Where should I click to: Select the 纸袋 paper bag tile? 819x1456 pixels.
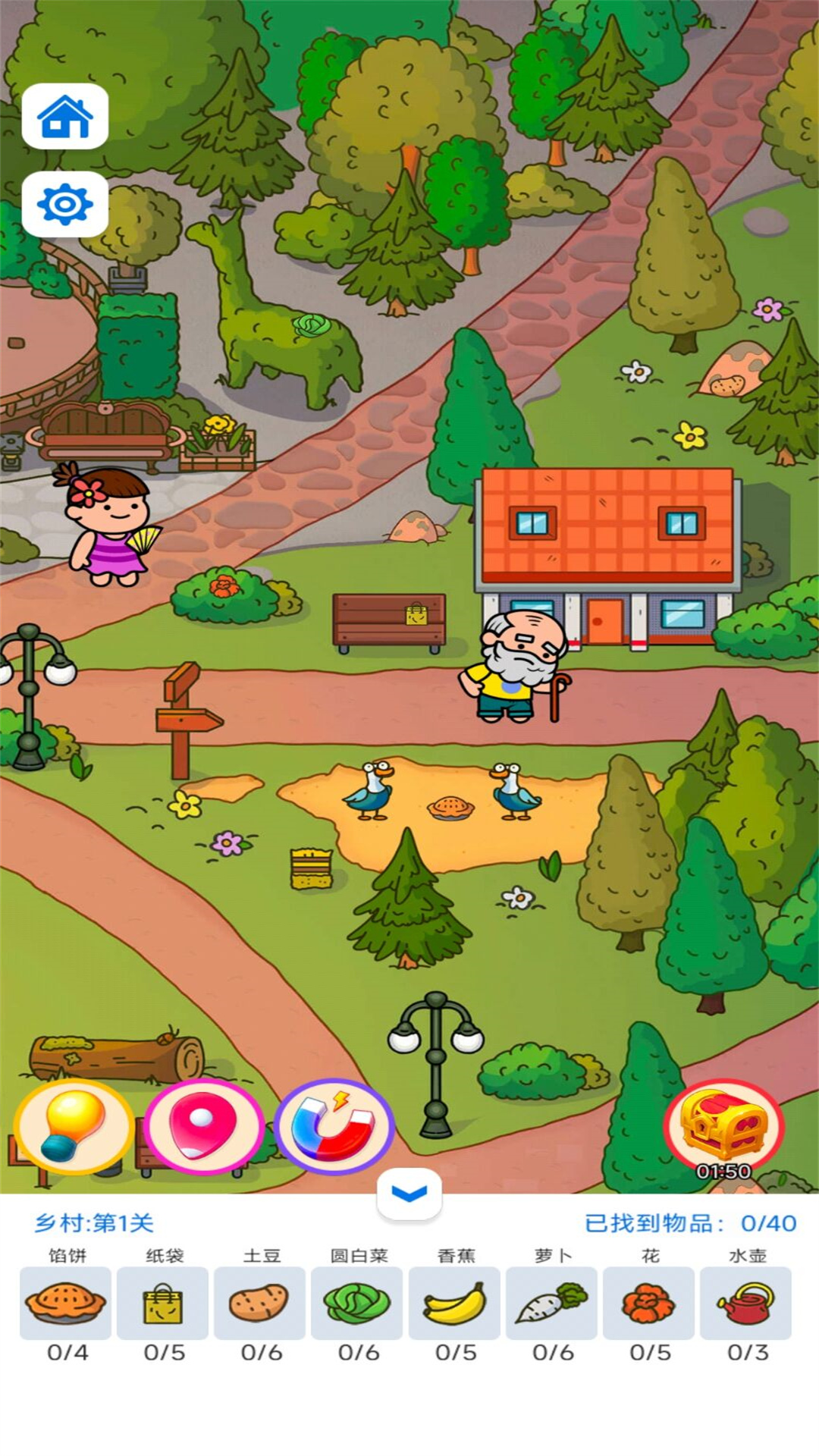(x=163, y=1303)
